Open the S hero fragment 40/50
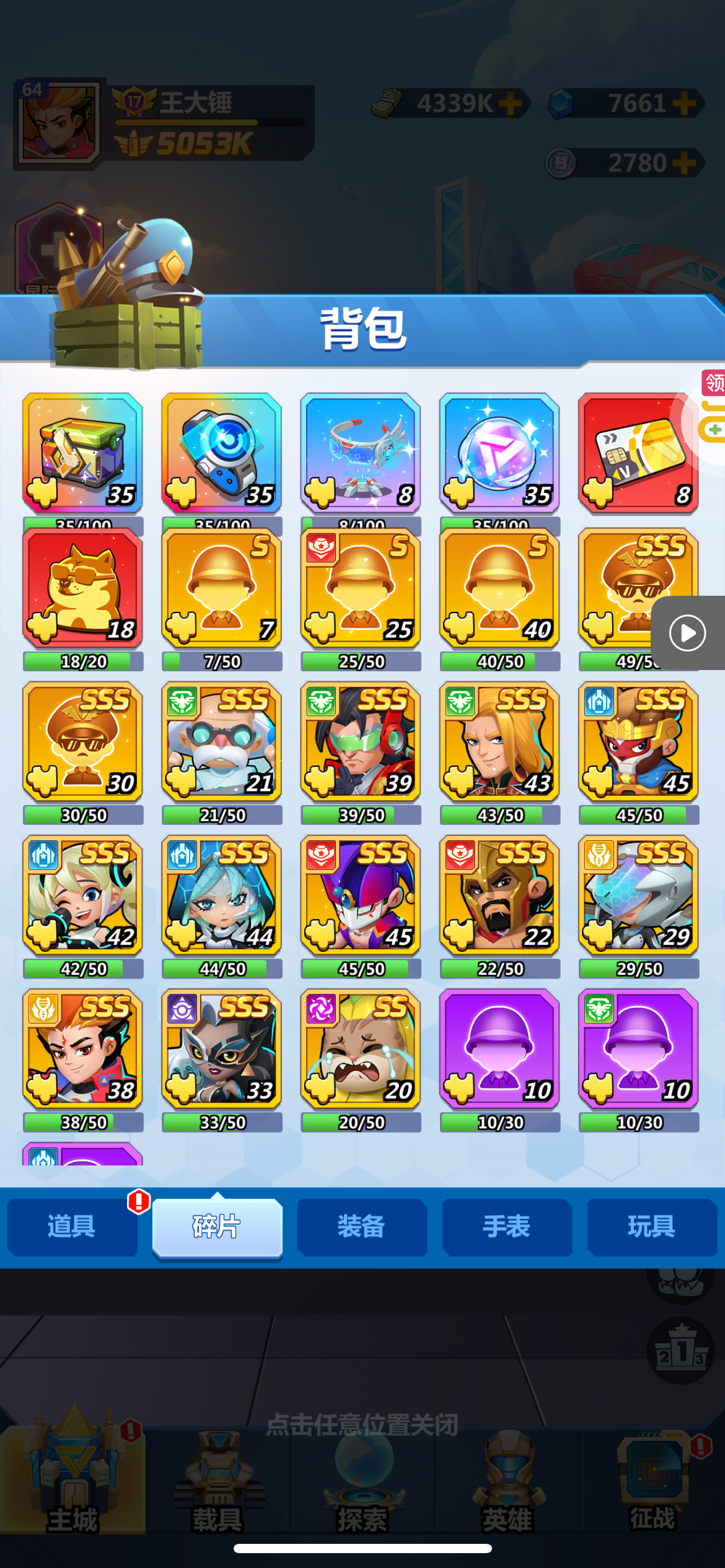The width and height of the screenshot is (725, 1568). coord(500,588)
